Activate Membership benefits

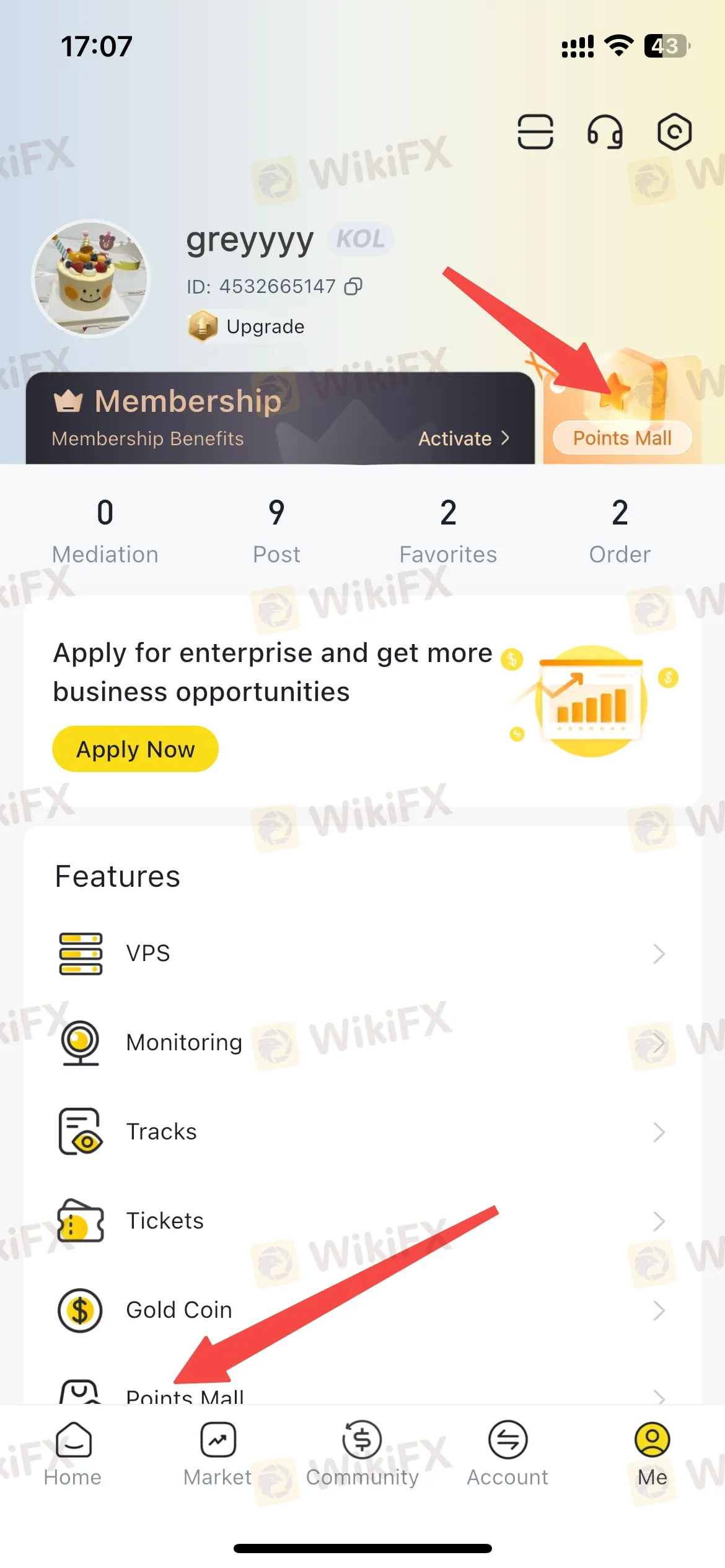[464, 438]
